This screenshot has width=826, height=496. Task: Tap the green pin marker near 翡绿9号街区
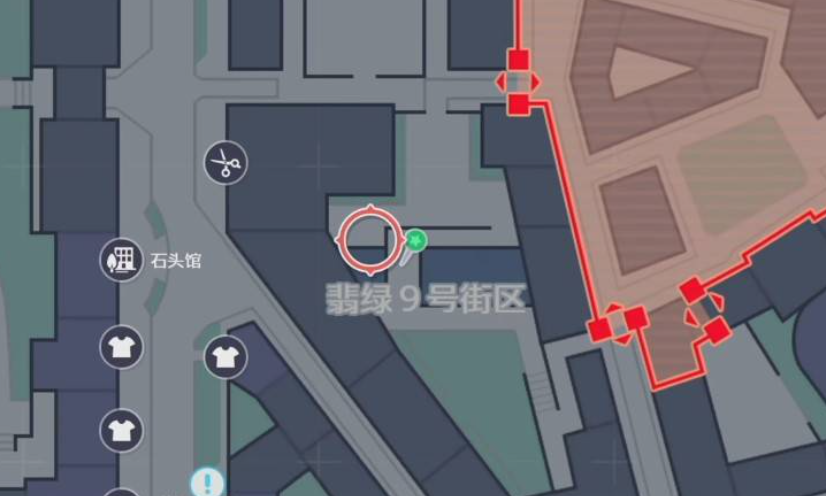pyautogui.click(x=415, y=240)
